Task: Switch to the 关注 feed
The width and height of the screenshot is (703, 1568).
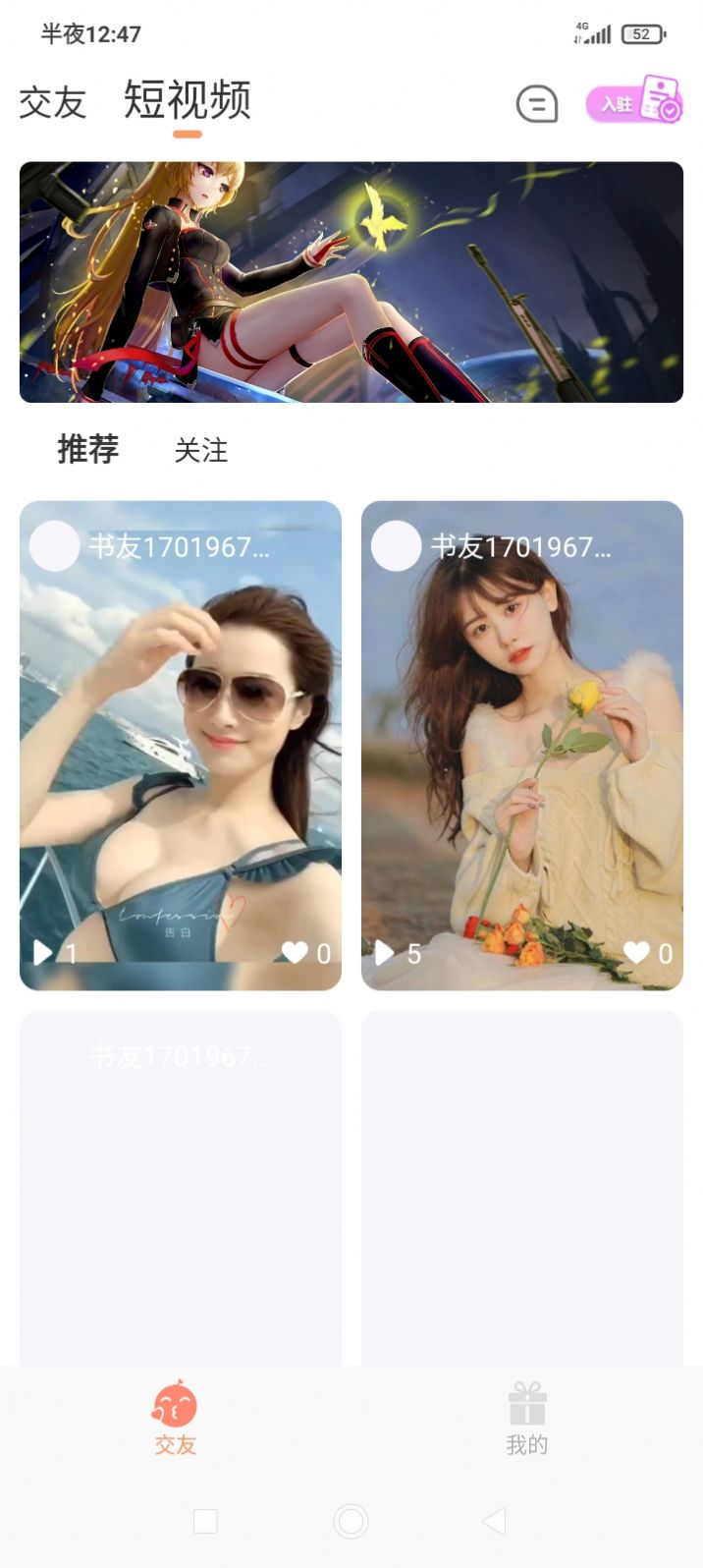Action: pos(201,451)
